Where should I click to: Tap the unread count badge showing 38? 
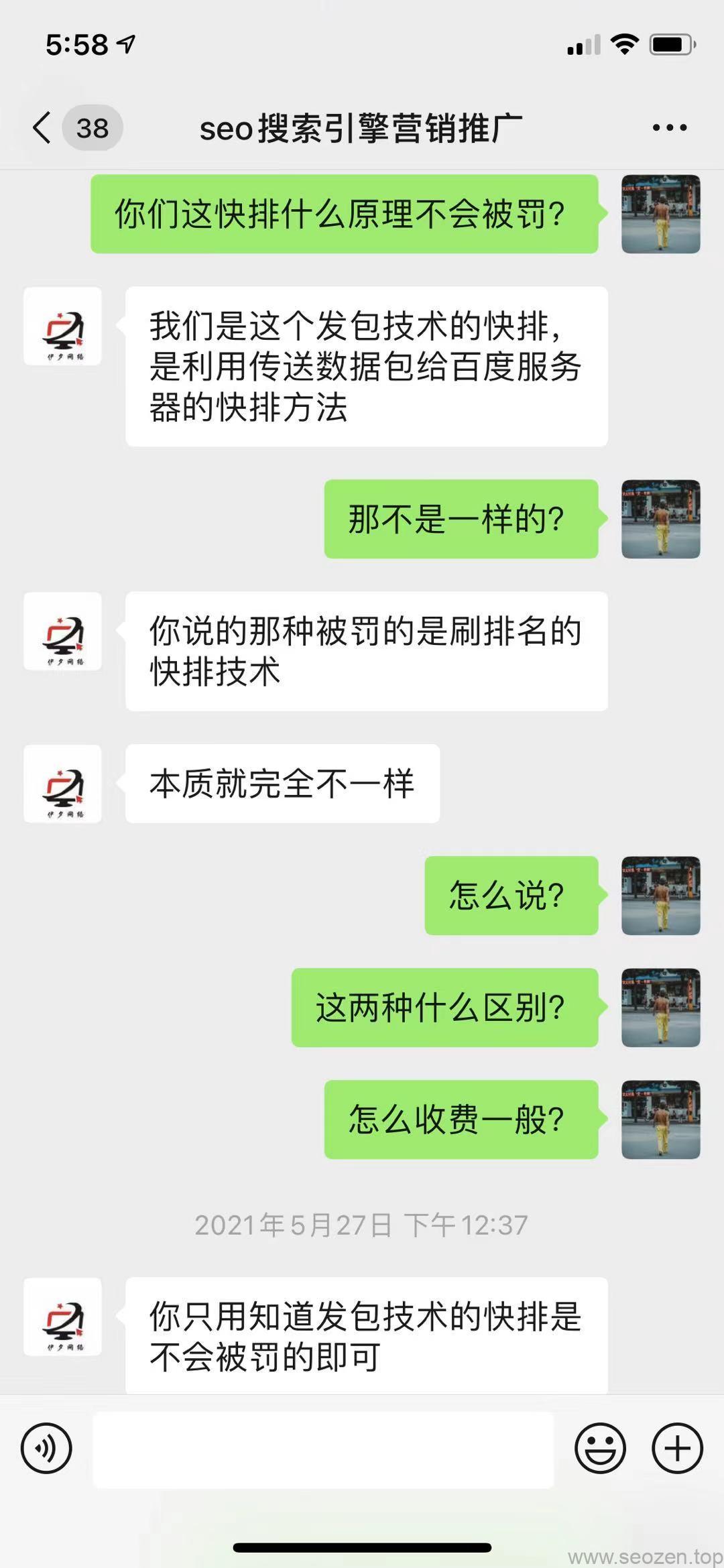(93, 127)
